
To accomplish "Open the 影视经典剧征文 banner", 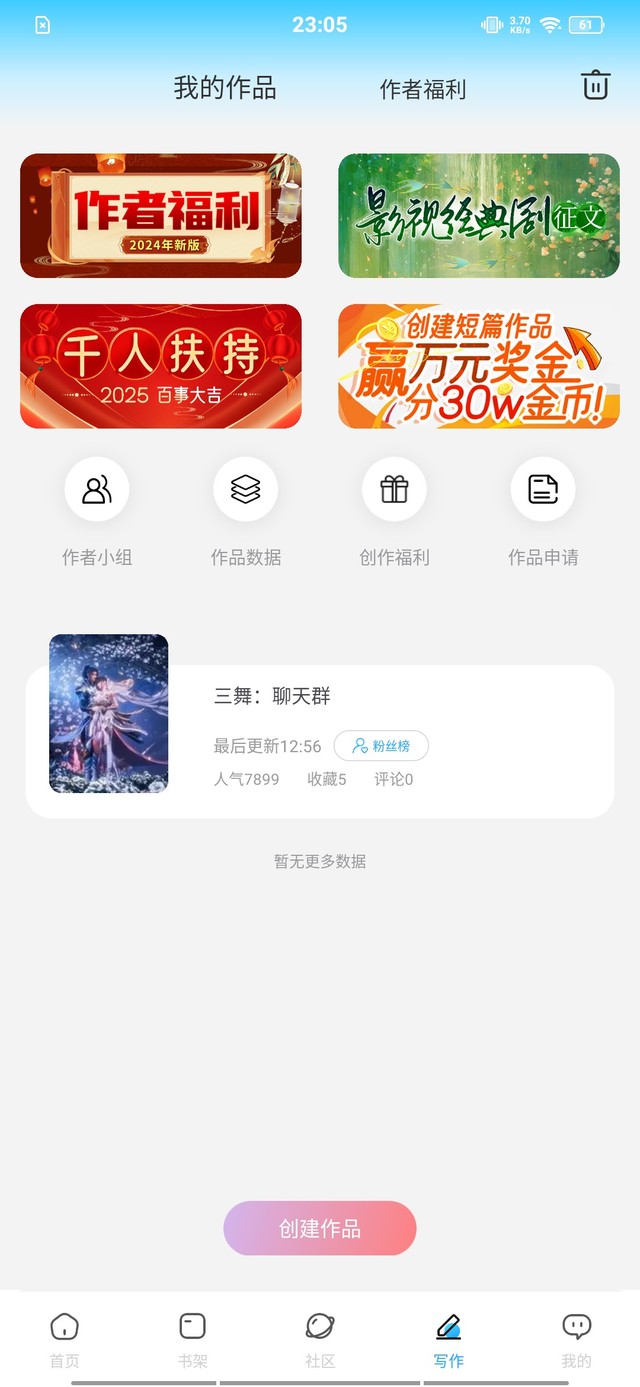I will (479, 215).
